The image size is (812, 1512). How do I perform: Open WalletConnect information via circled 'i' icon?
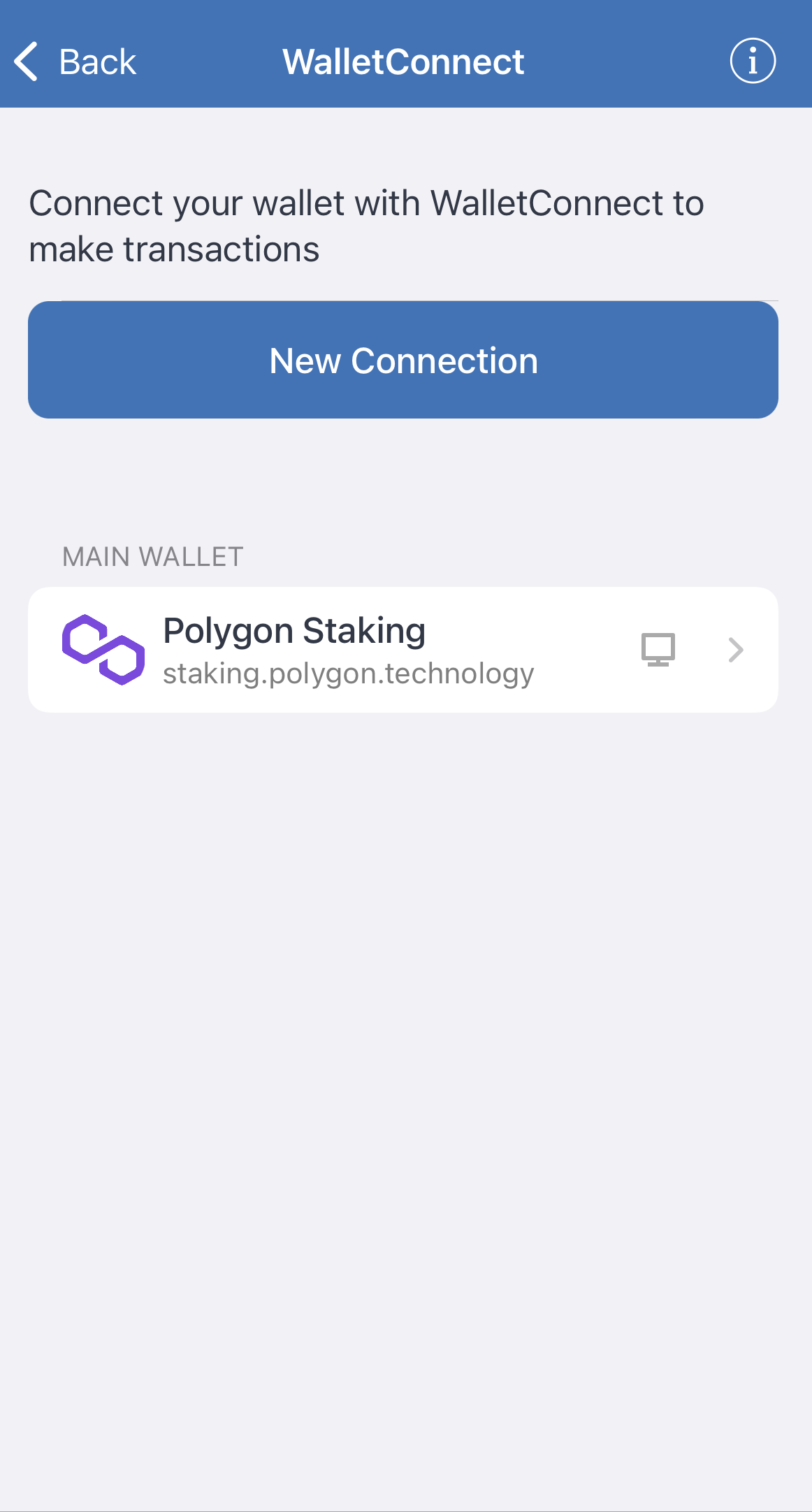click(x=753, y=61)
